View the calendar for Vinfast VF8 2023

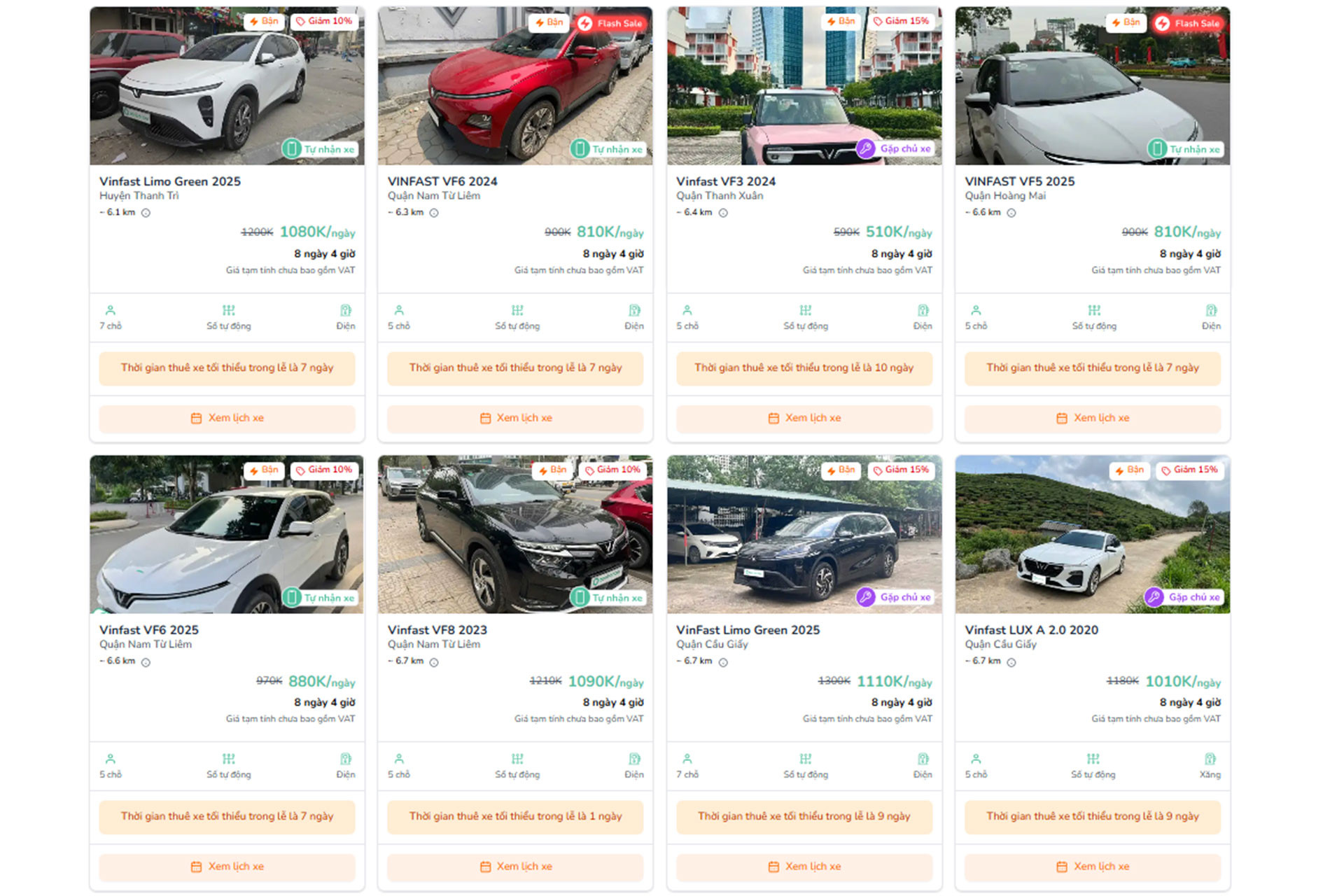pyautogui.click(x=515, y=867)
